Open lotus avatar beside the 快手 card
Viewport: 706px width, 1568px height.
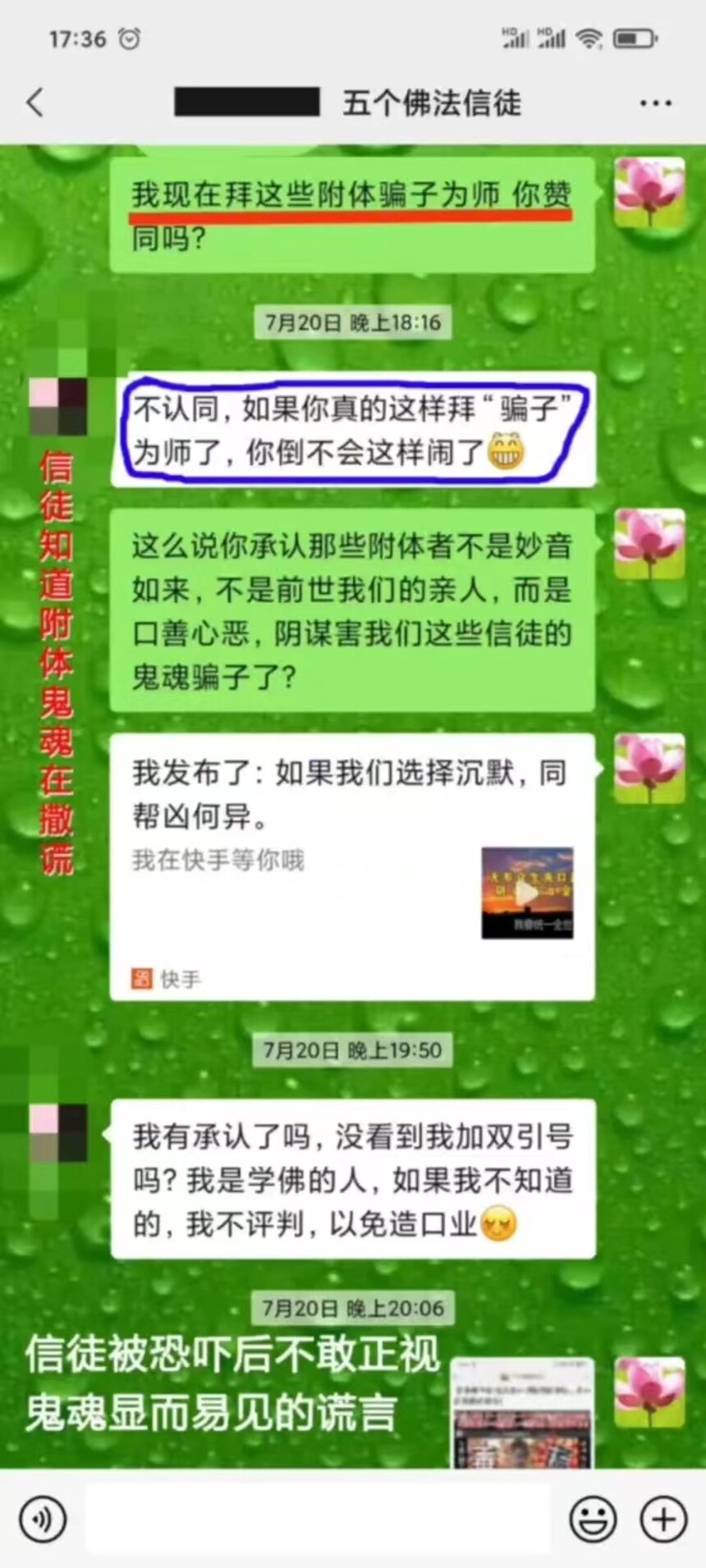tap(650, 768)
